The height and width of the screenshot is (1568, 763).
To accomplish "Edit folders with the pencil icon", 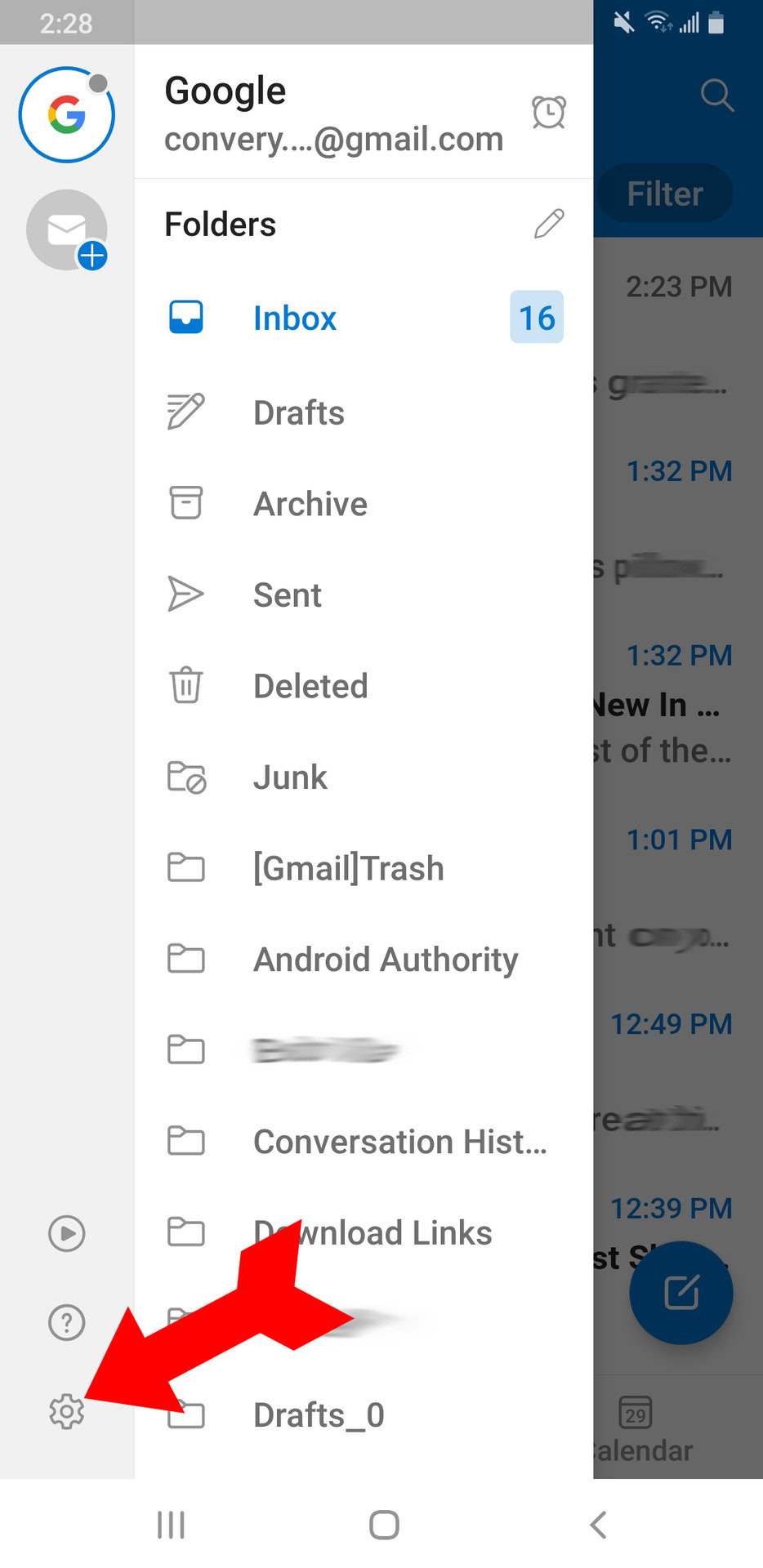I will tap(549, 224).
